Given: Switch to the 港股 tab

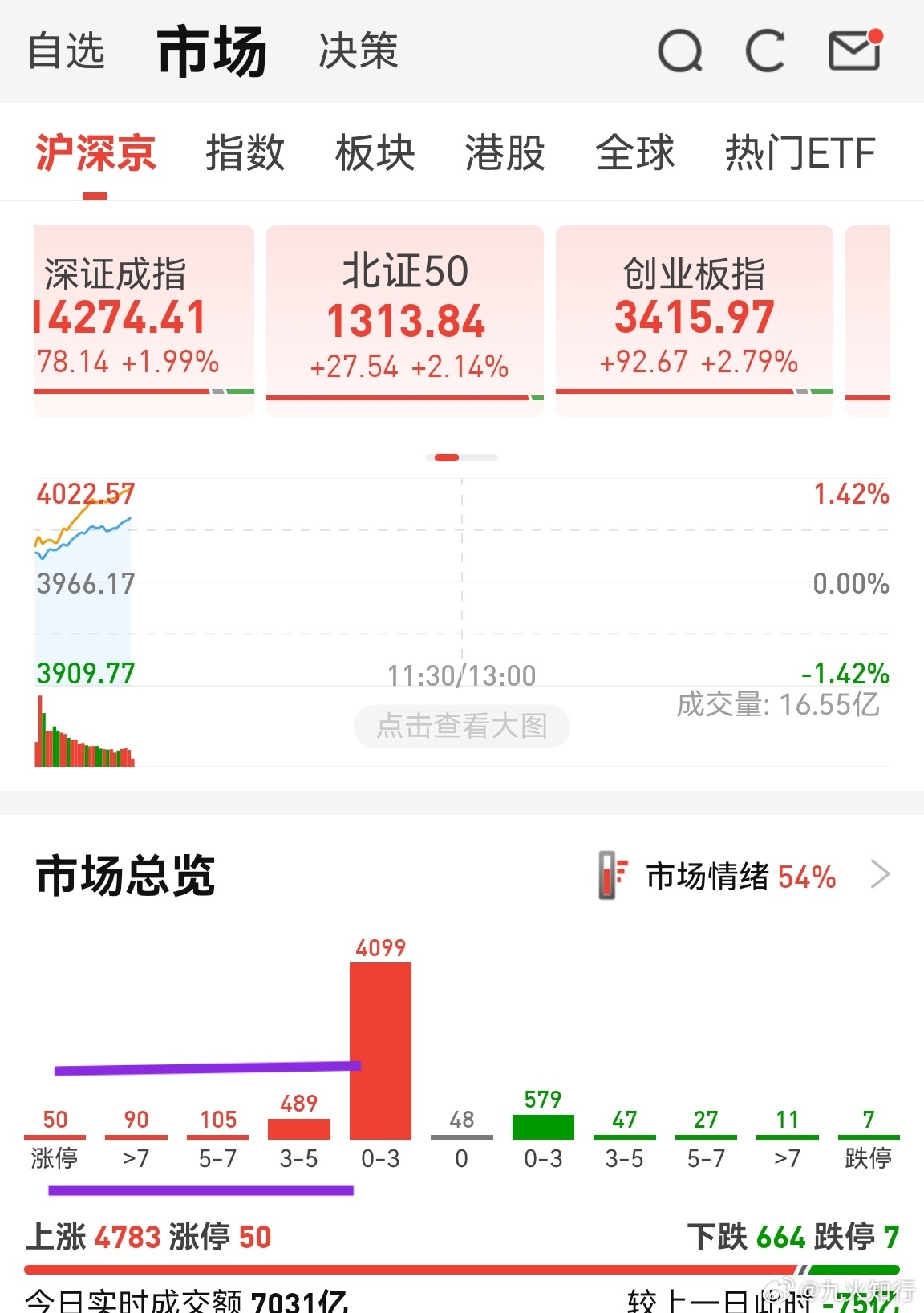Looking at the screenshot, I should click(x=505, y=152).
